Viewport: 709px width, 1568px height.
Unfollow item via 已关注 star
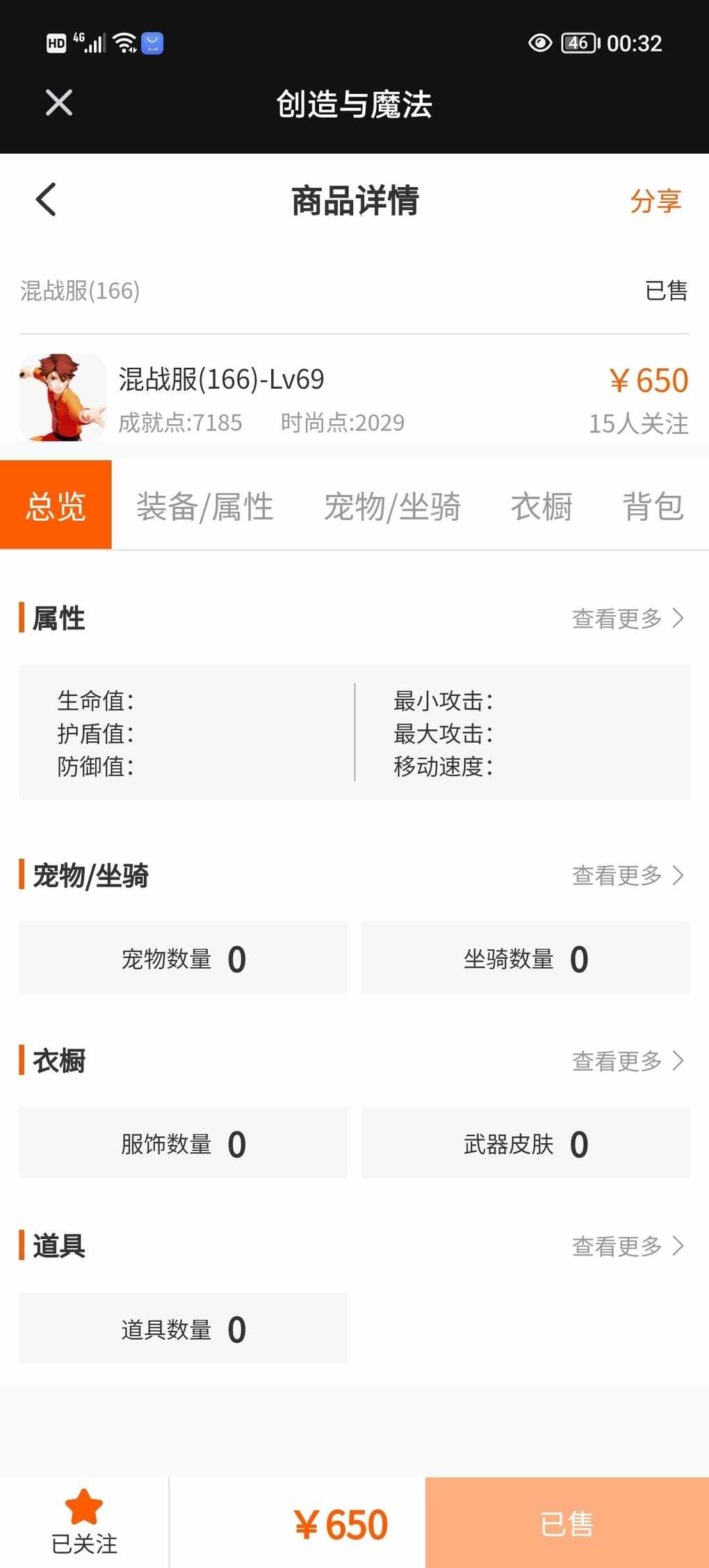84,1521
